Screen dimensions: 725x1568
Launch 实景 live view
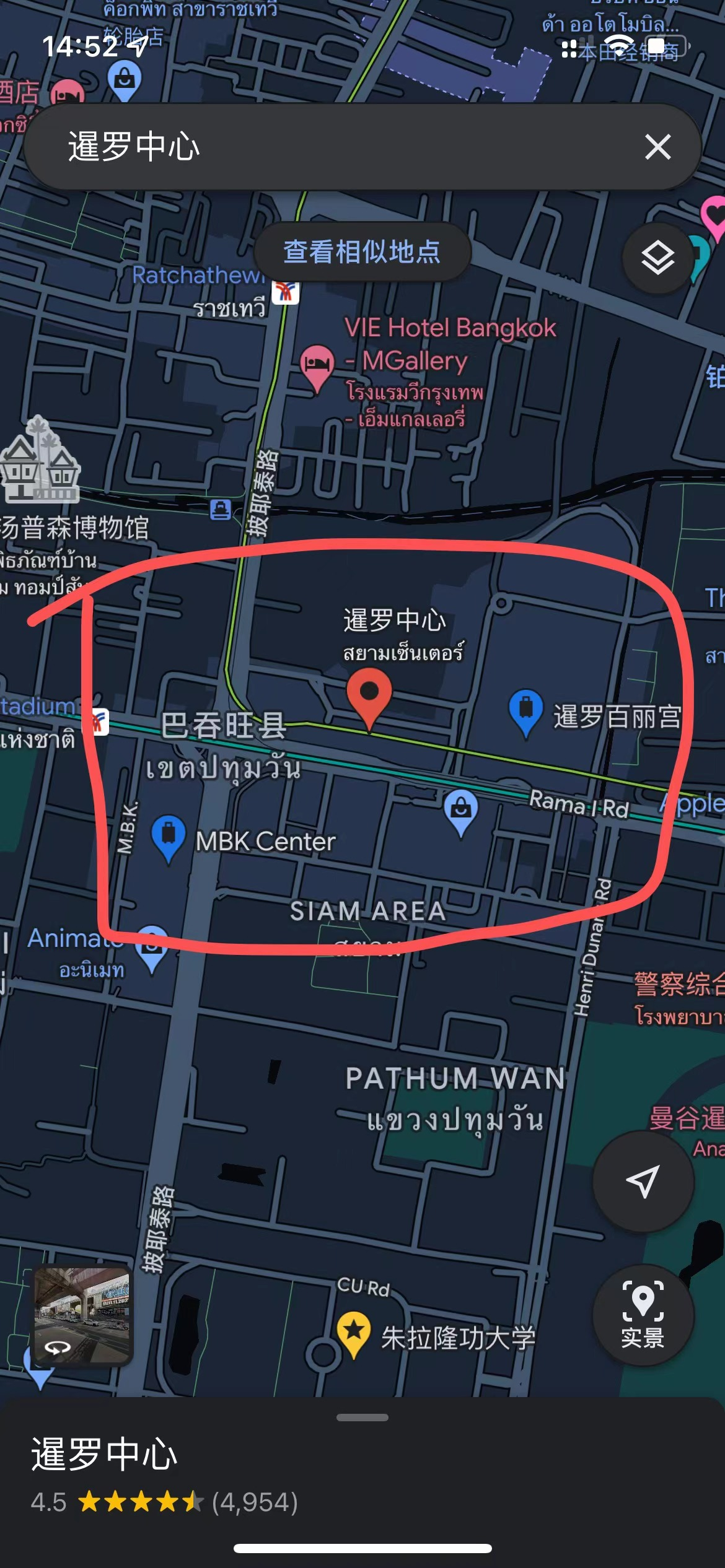coord(643,1315)
